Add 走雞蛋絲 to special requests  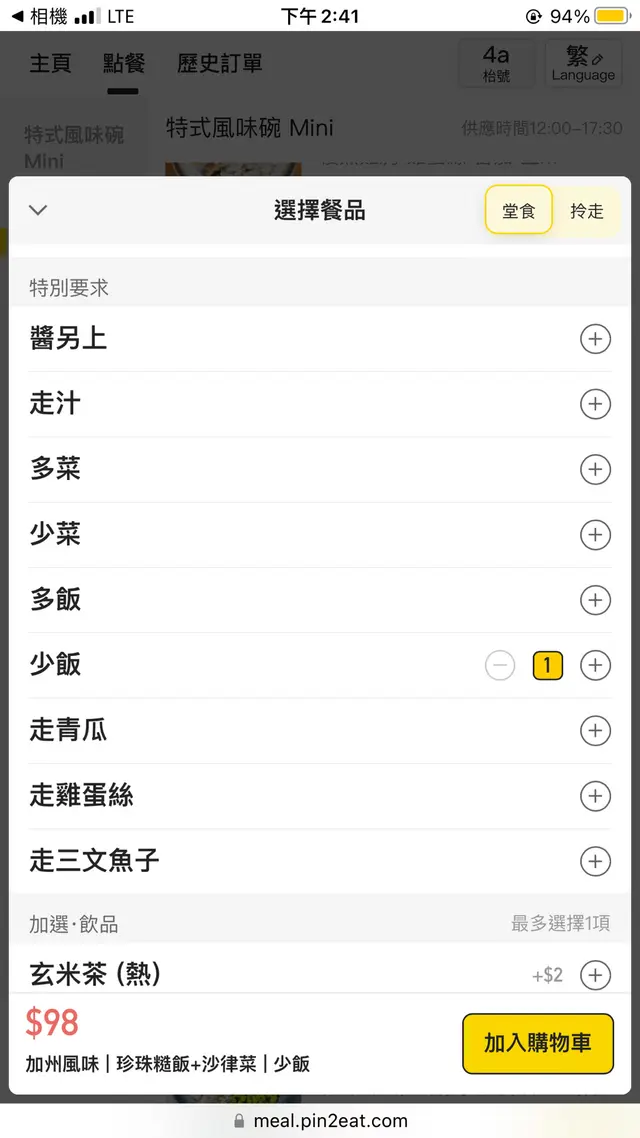tap(595, 796)
